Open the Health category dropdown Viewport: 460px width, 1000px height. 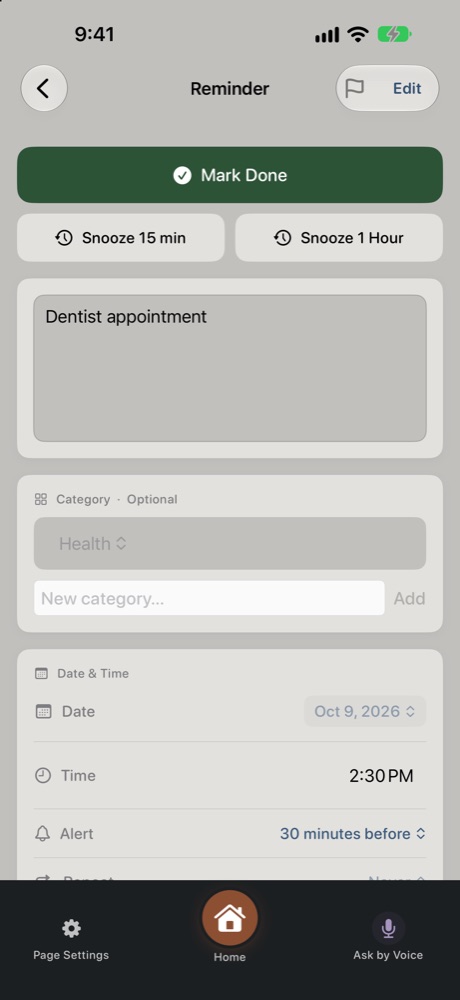click(230, 543)
